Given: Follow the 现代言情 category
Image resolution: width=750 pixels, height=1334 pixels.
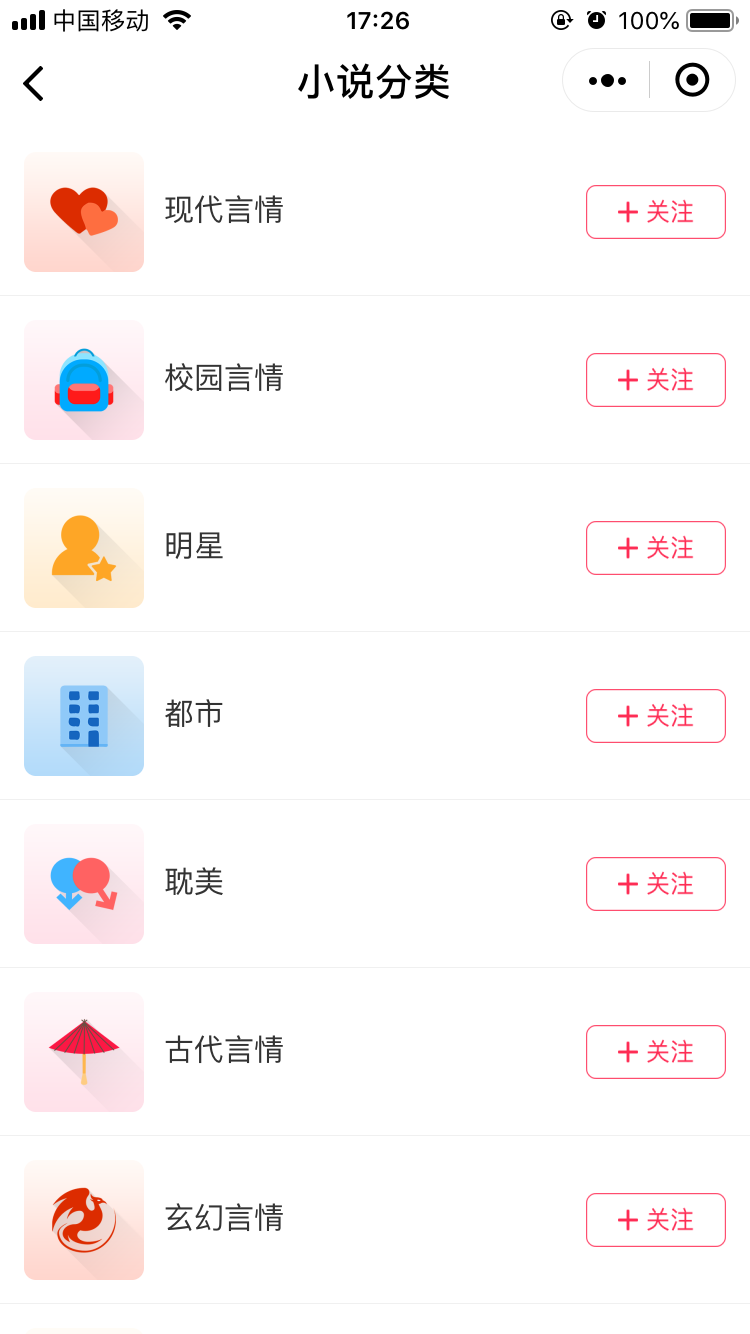Looking at the screenshot, I should 656,212.
